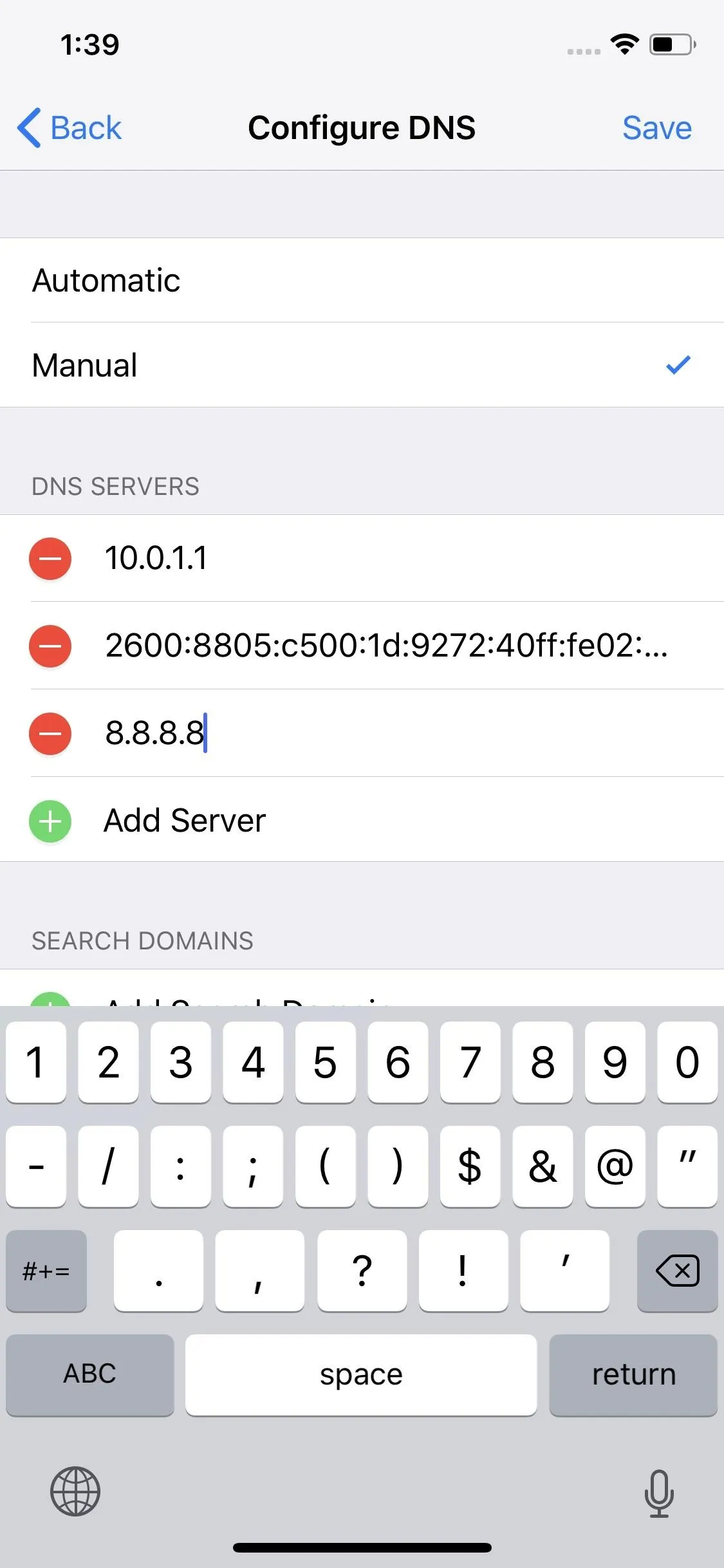This screenshot has width=724, height=1568.
Task: Remove the 10.0.1.1 DNS server
Action: click(50, 558)
